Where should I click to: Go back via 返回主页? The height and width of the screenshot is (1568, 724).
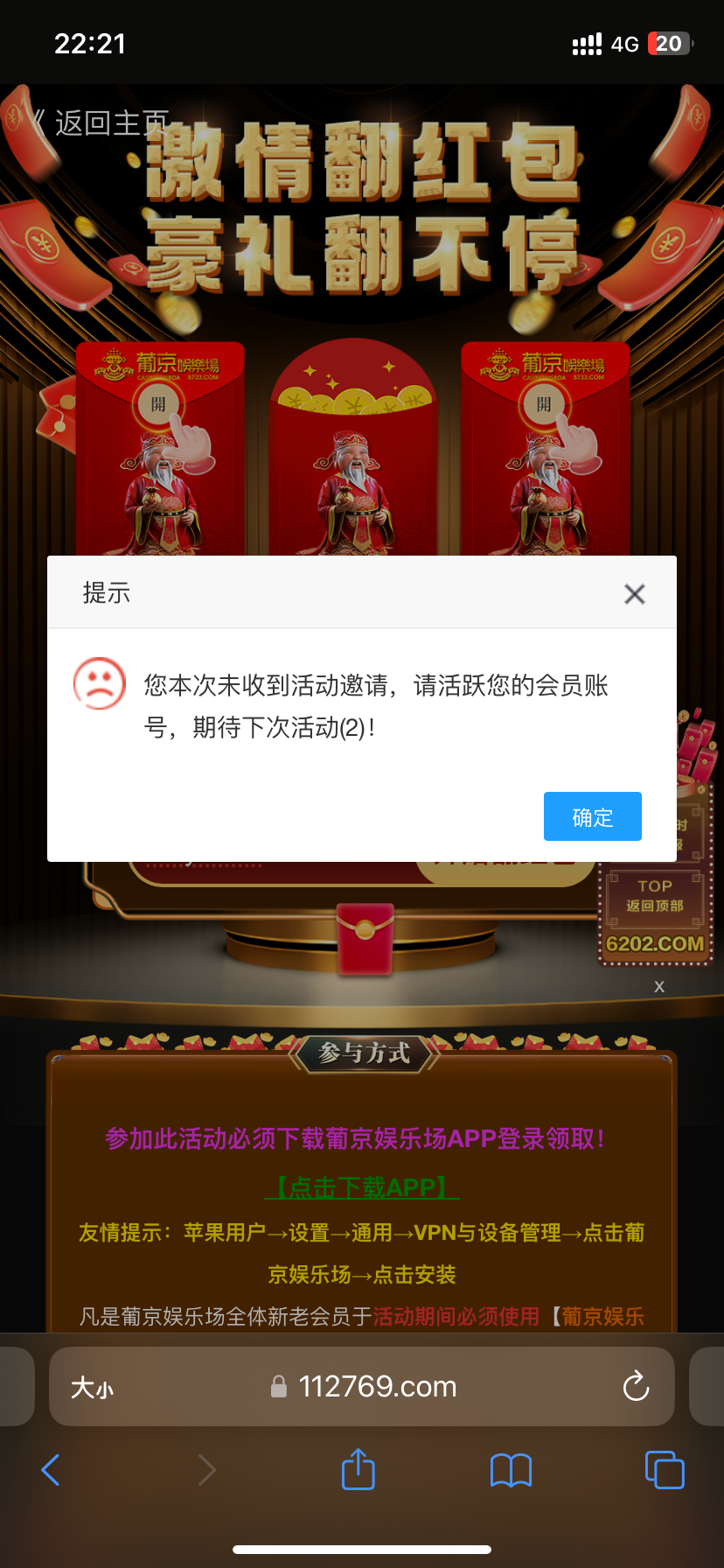[x=101, y=123]
